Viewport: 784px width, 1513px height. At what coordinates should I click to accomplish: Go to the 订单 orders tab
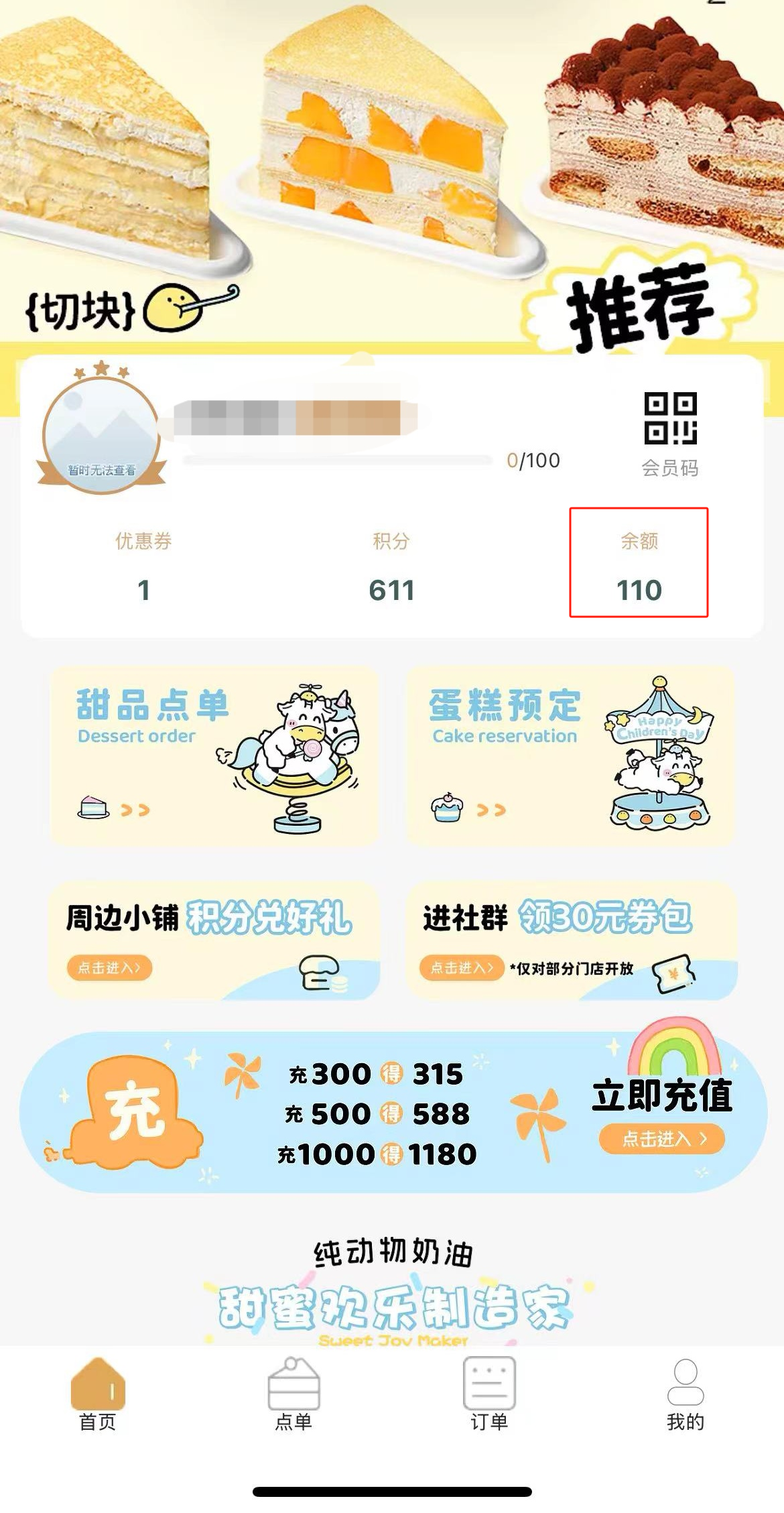489,1394
